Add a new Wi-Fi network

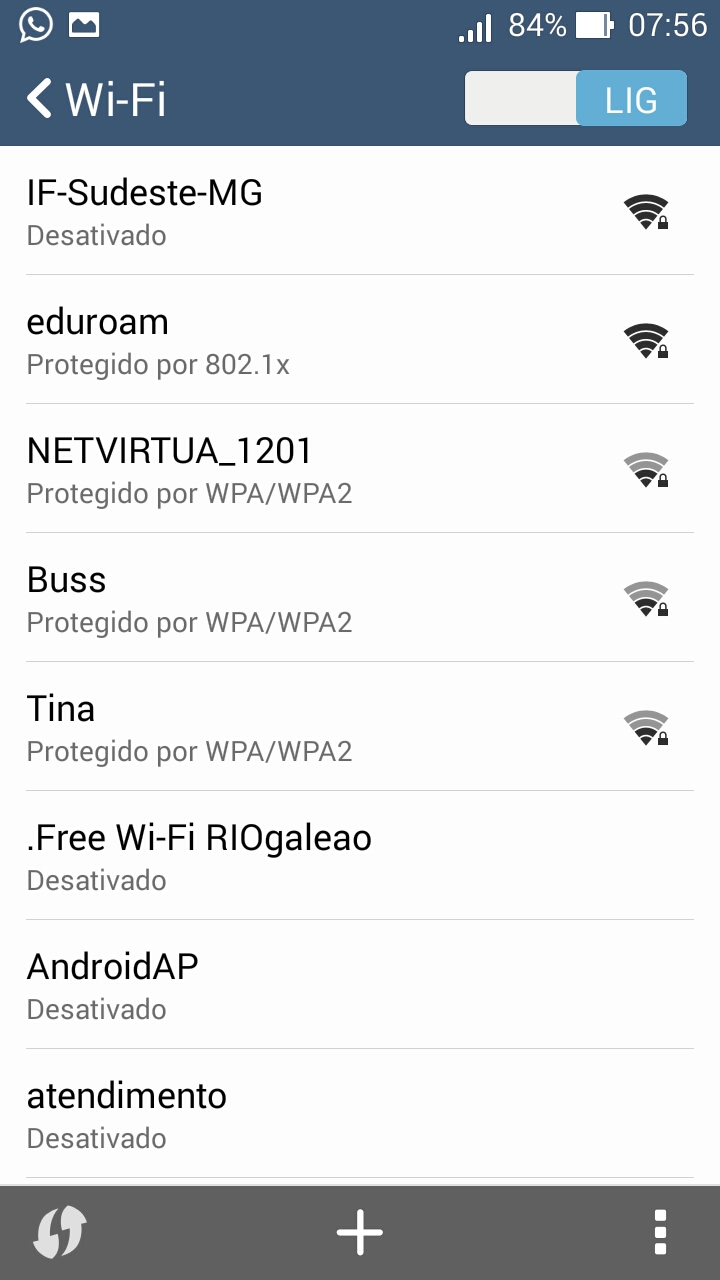(x=360, y=1232)
